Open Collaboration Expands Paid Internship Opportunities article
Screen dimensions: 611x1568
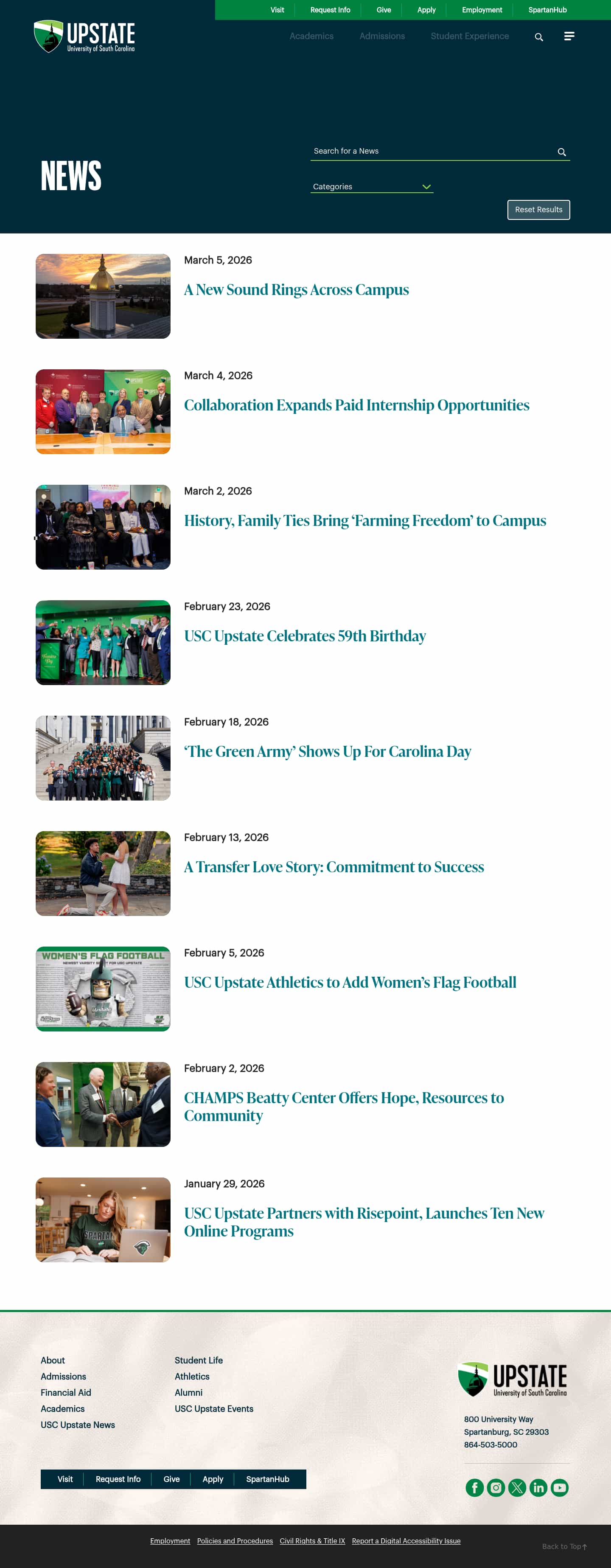(x=356, y=405)
